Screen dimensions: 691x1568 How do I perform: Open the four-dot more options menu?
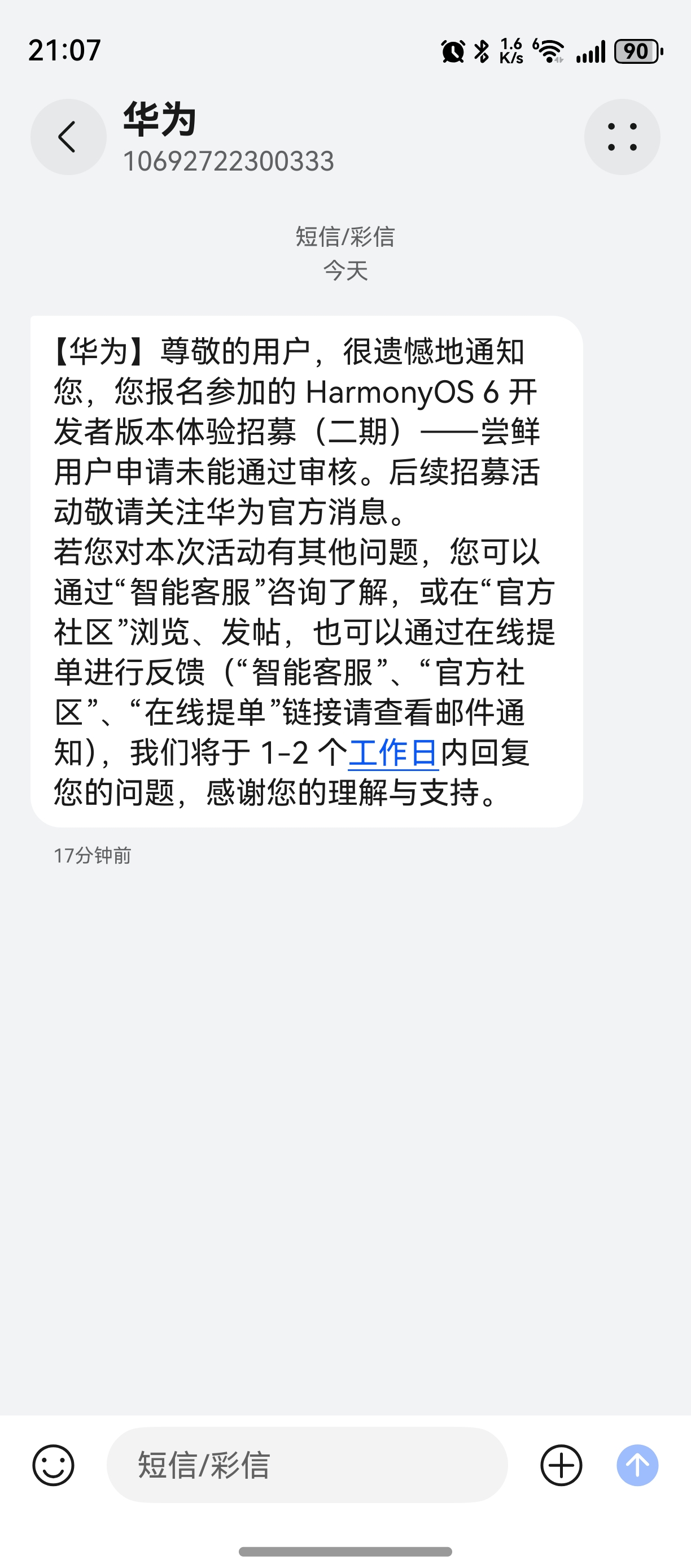click(622, 137)
